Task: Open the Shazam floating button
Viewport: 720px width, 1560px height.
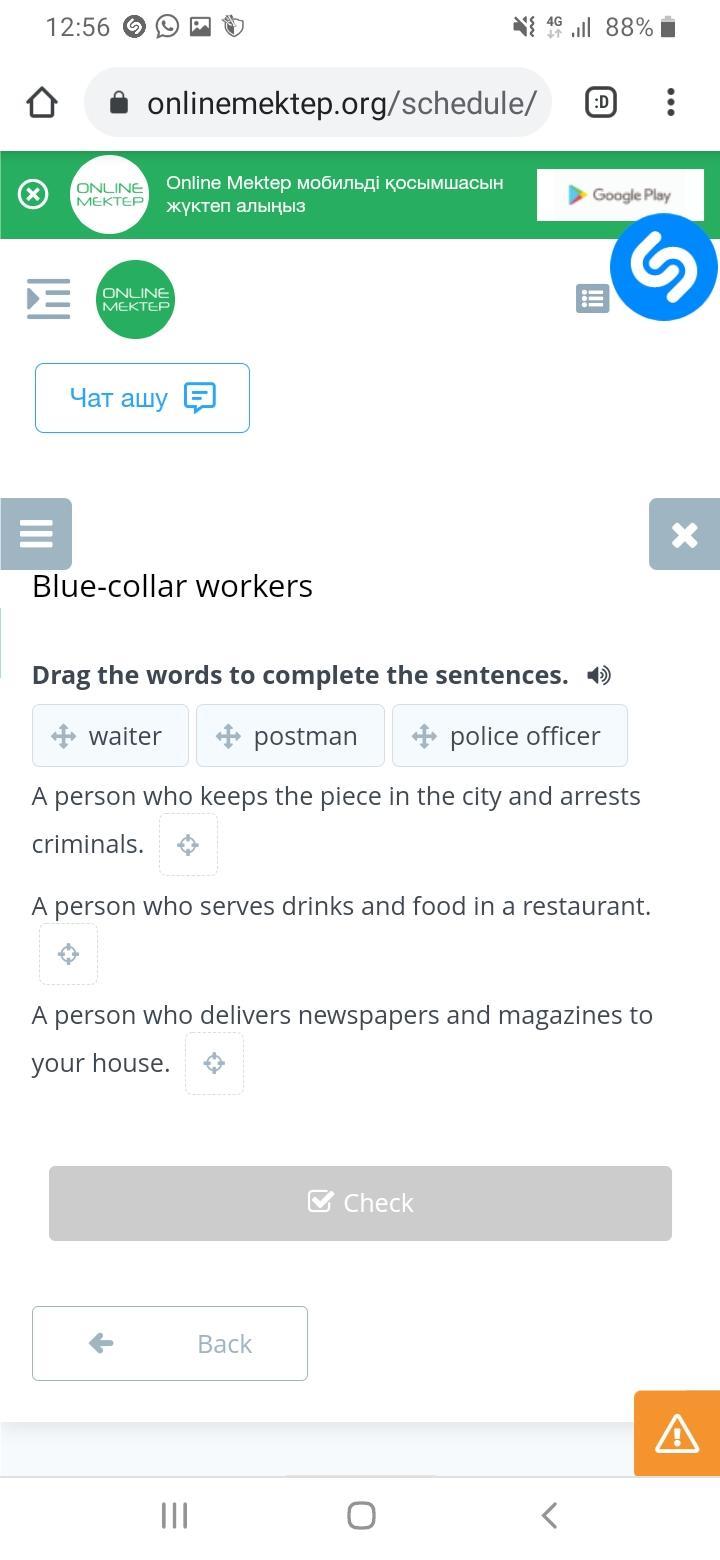Action: click(x=664, y=267)
